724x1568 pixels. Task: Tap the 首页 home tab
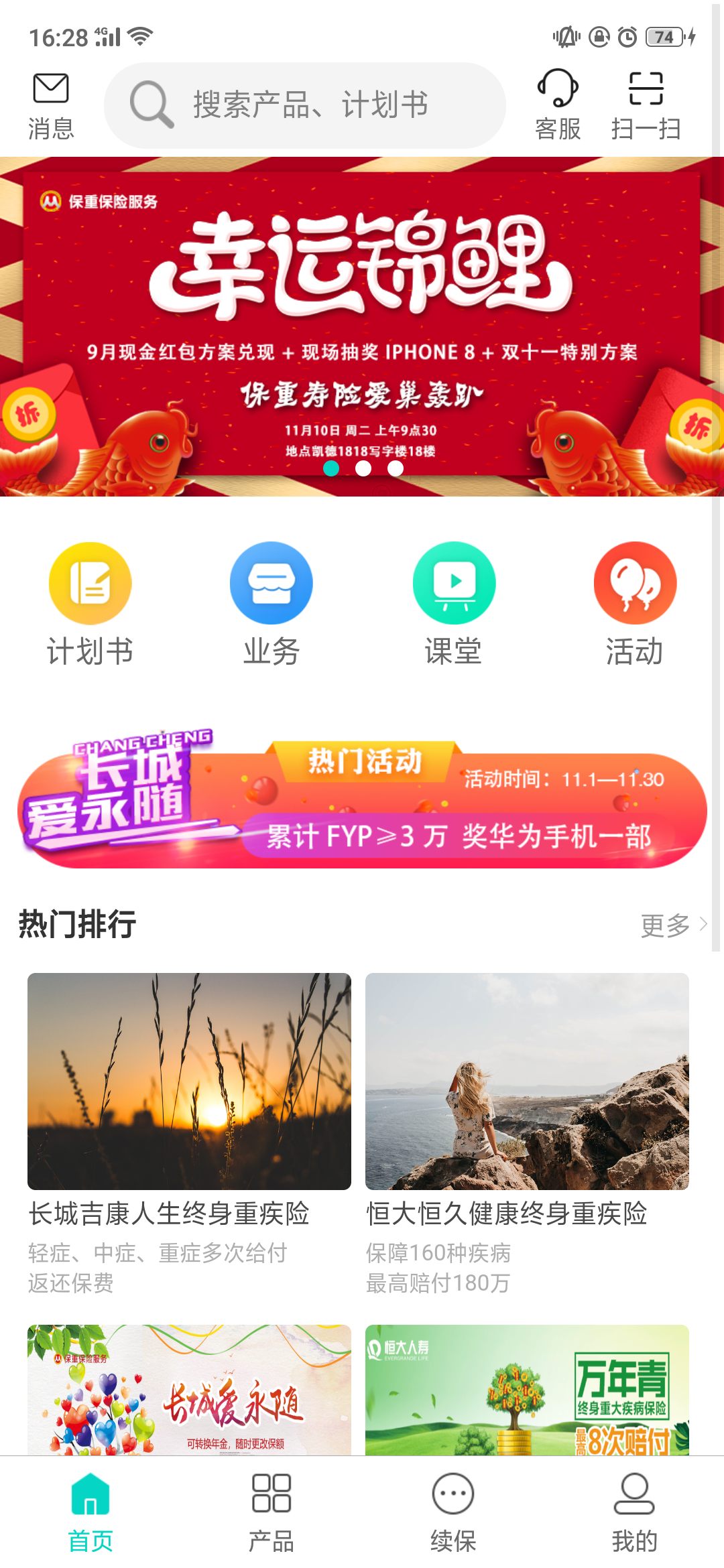click(x=90, y=1512)
